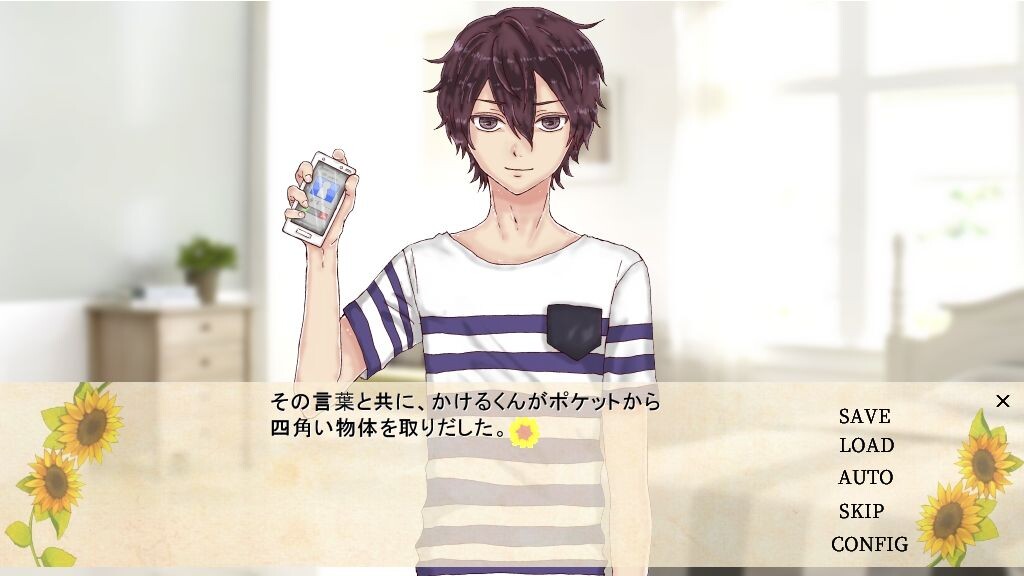Tap SKIP to fast-forward dialogue

(861, 511)
